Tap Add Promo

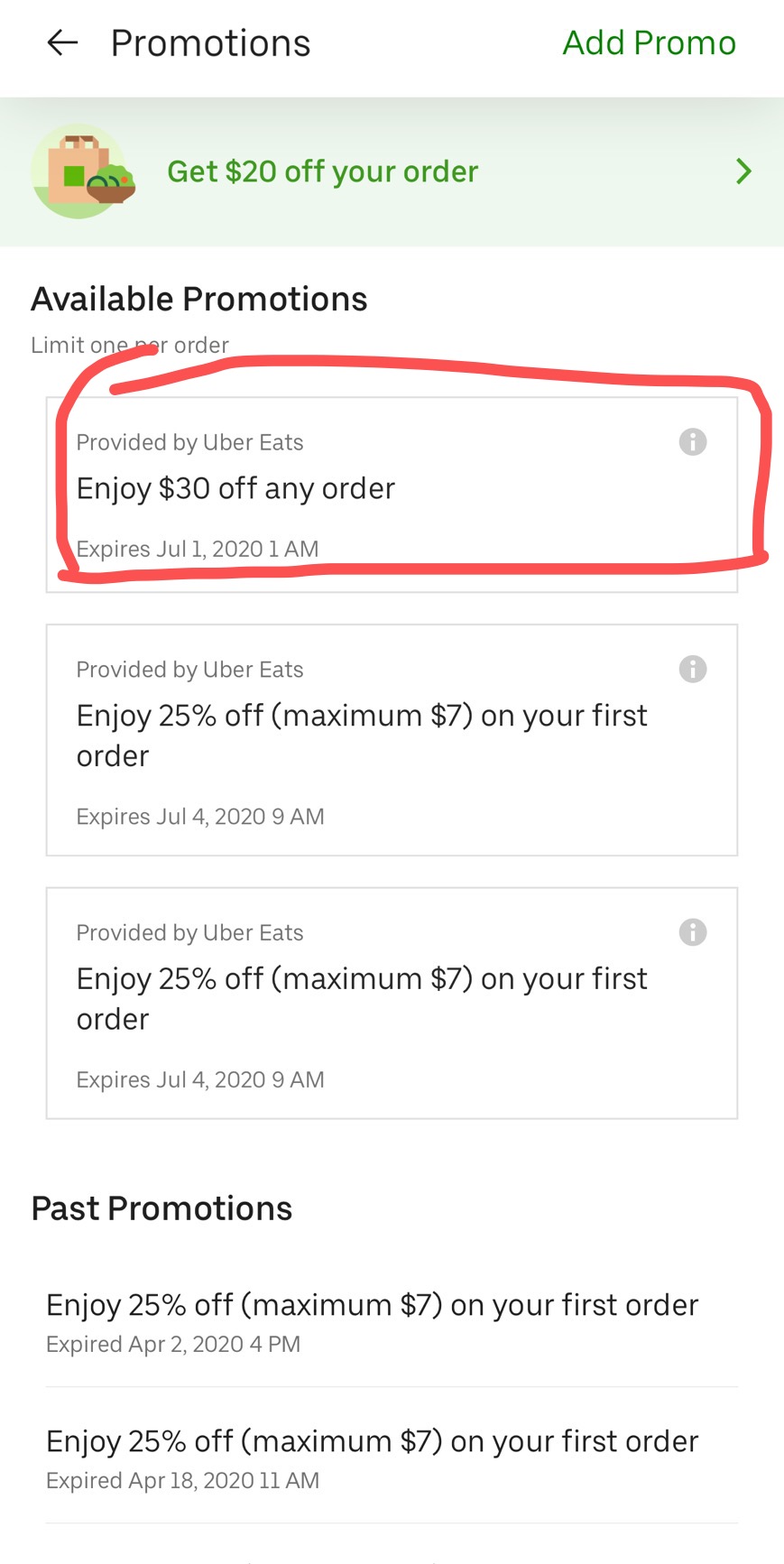point(649,42)
